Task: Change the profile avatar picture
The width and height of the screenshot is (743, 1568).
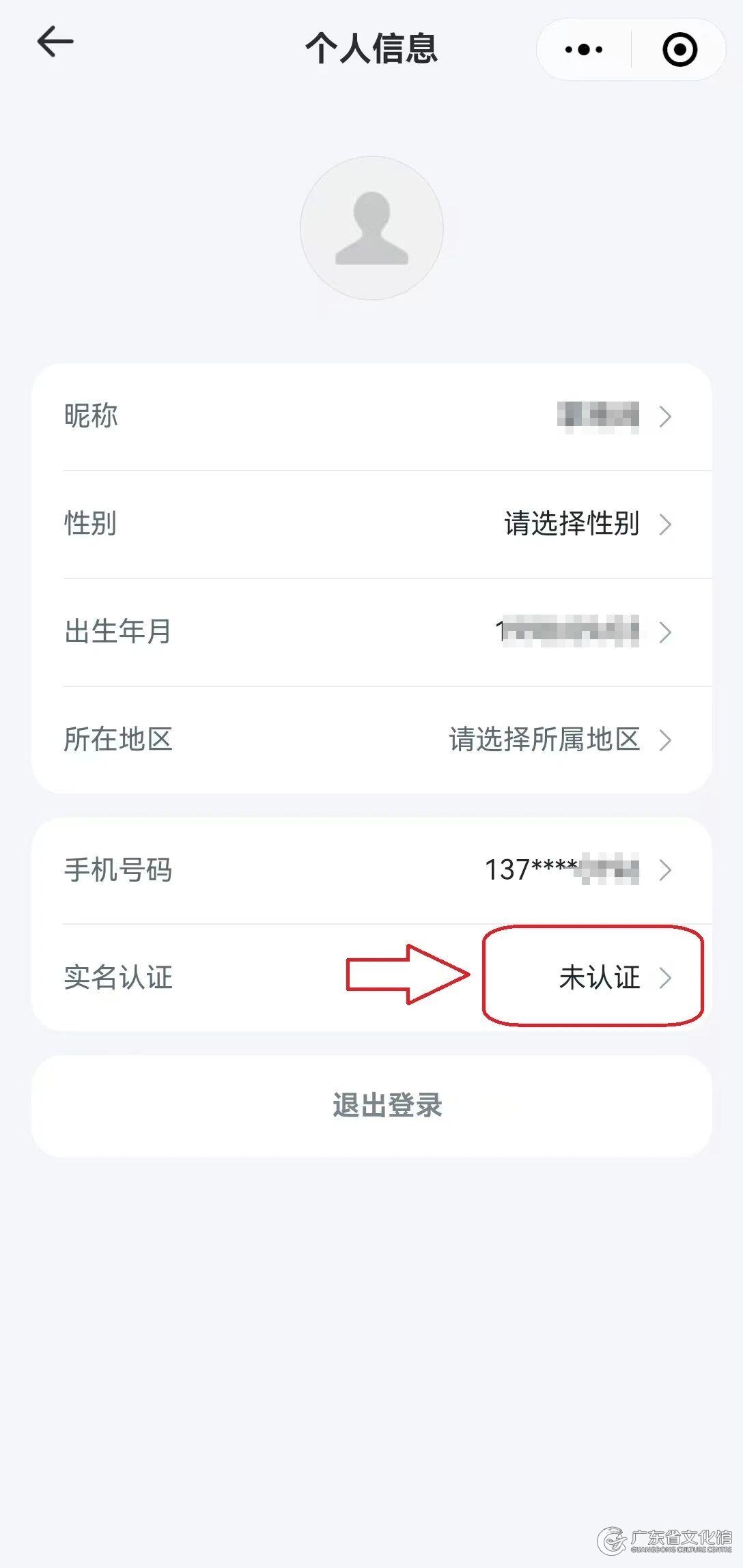Action: coord(371,228)
